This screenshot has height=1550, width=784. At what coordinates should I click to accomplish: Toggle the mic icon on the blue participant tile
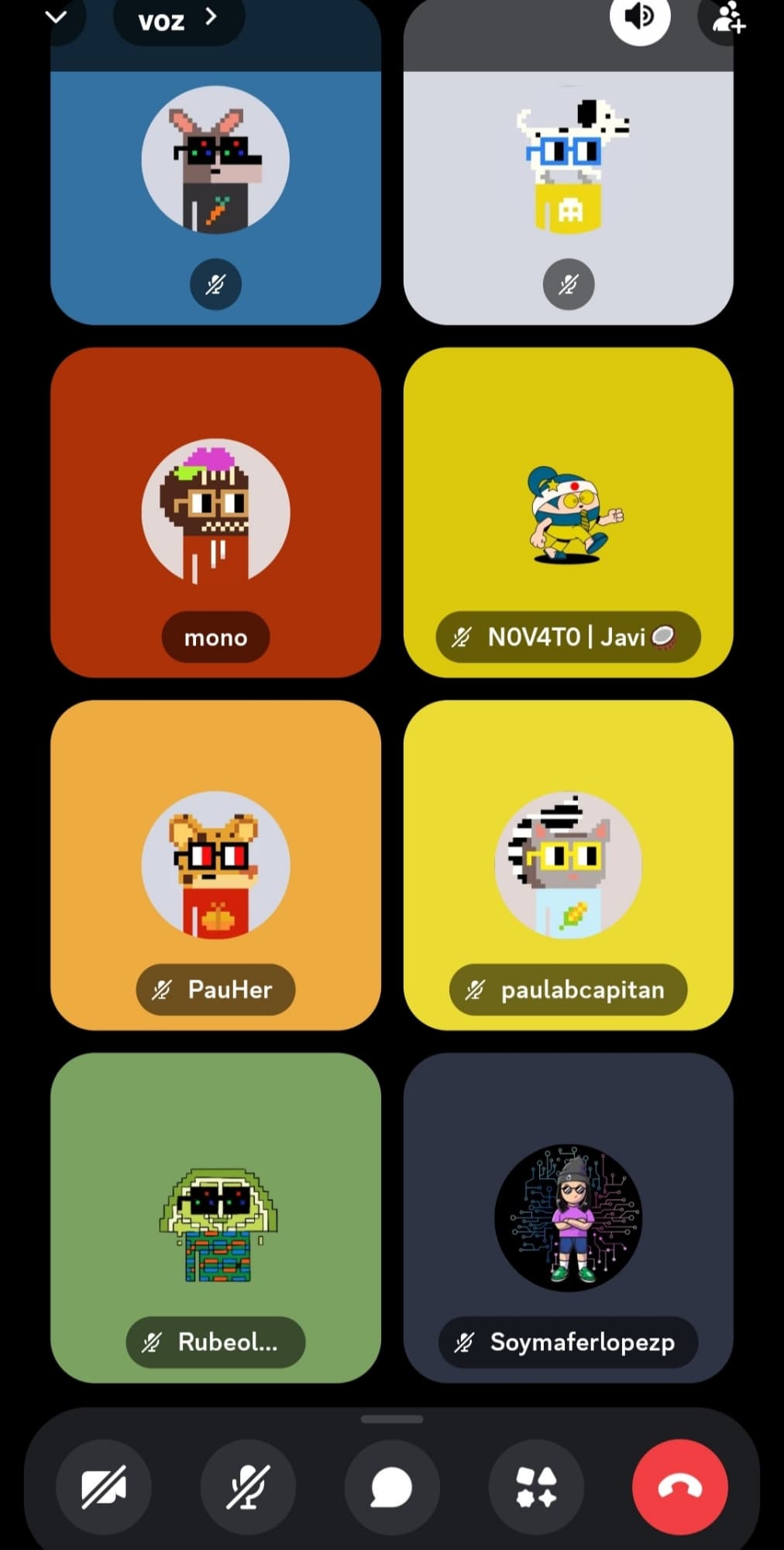215,284
